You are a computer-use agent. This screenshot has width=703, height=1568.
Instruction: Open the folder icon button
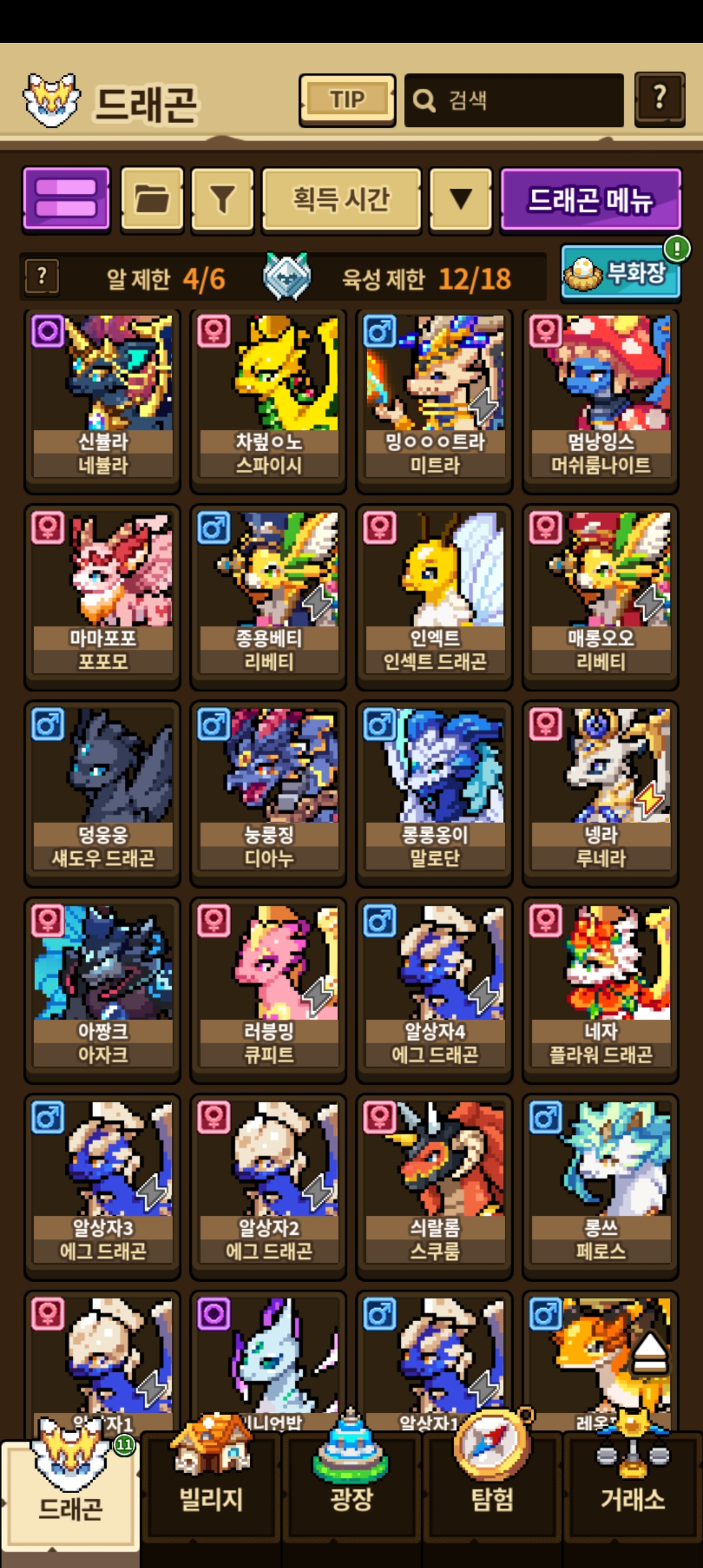[x=152, y=199]
